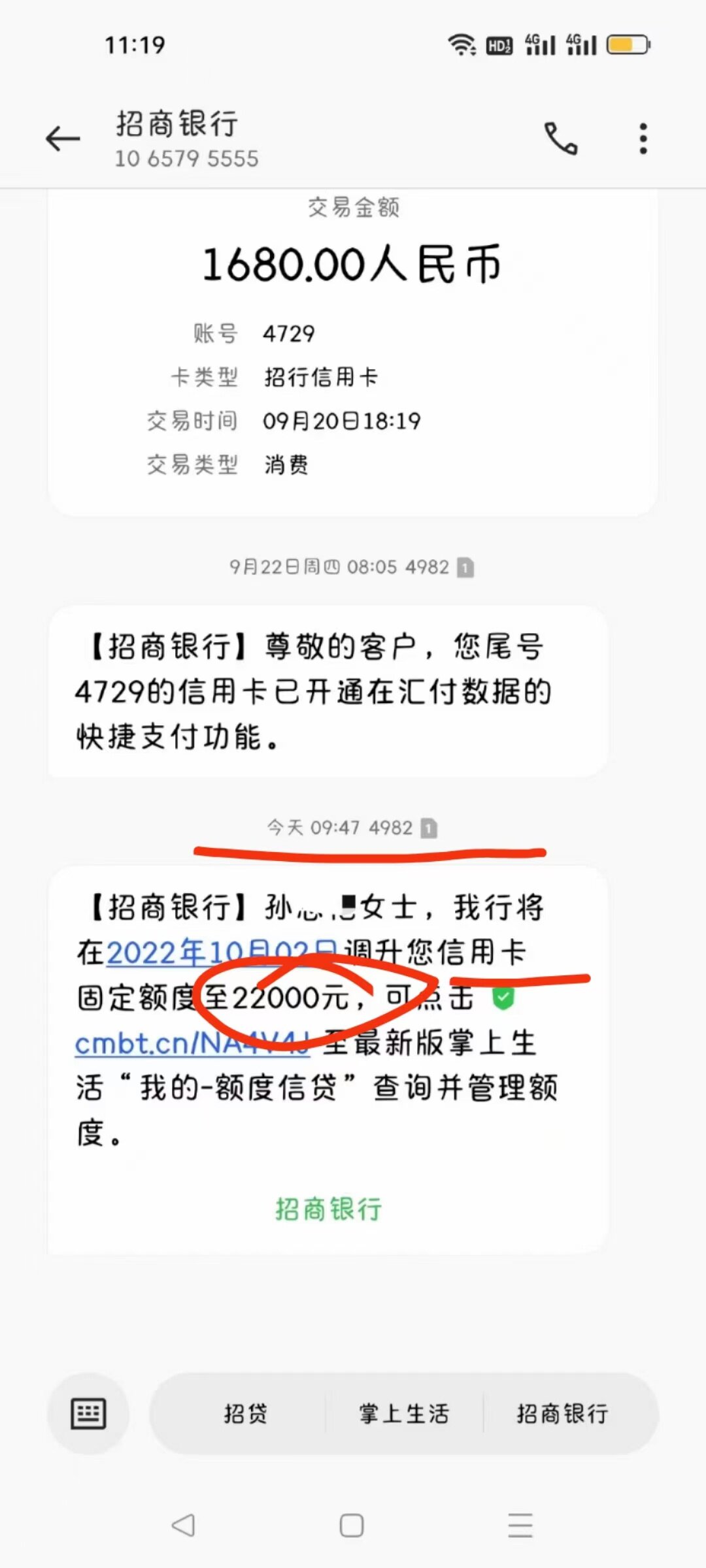Switch to keyboard input
The height and width of the screenshot is (1568, 706).
point(88,1414)
